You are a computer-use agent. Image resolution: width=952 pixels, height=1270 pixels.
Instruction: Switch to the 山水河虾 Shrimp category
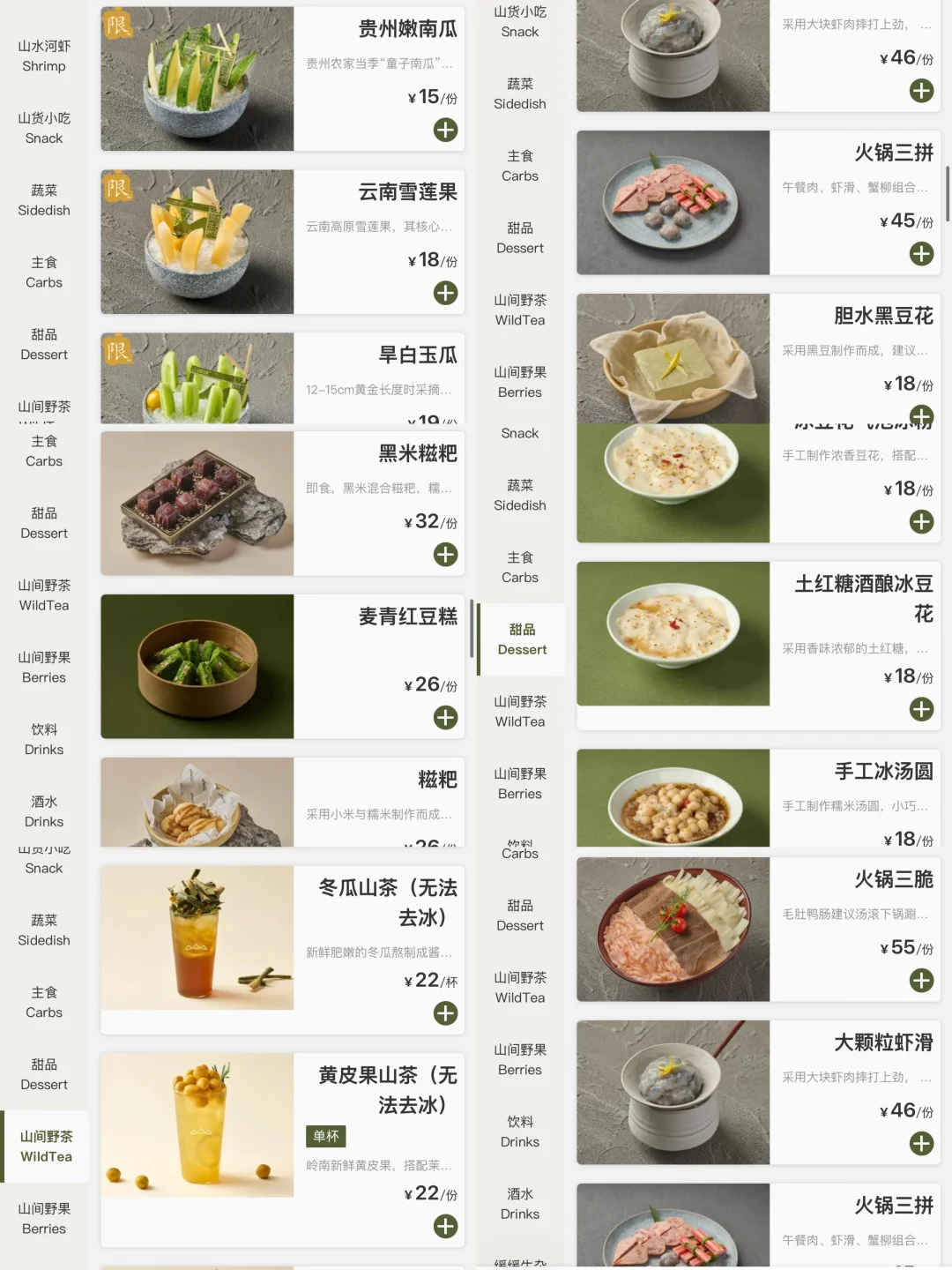[x=43, y=54]
